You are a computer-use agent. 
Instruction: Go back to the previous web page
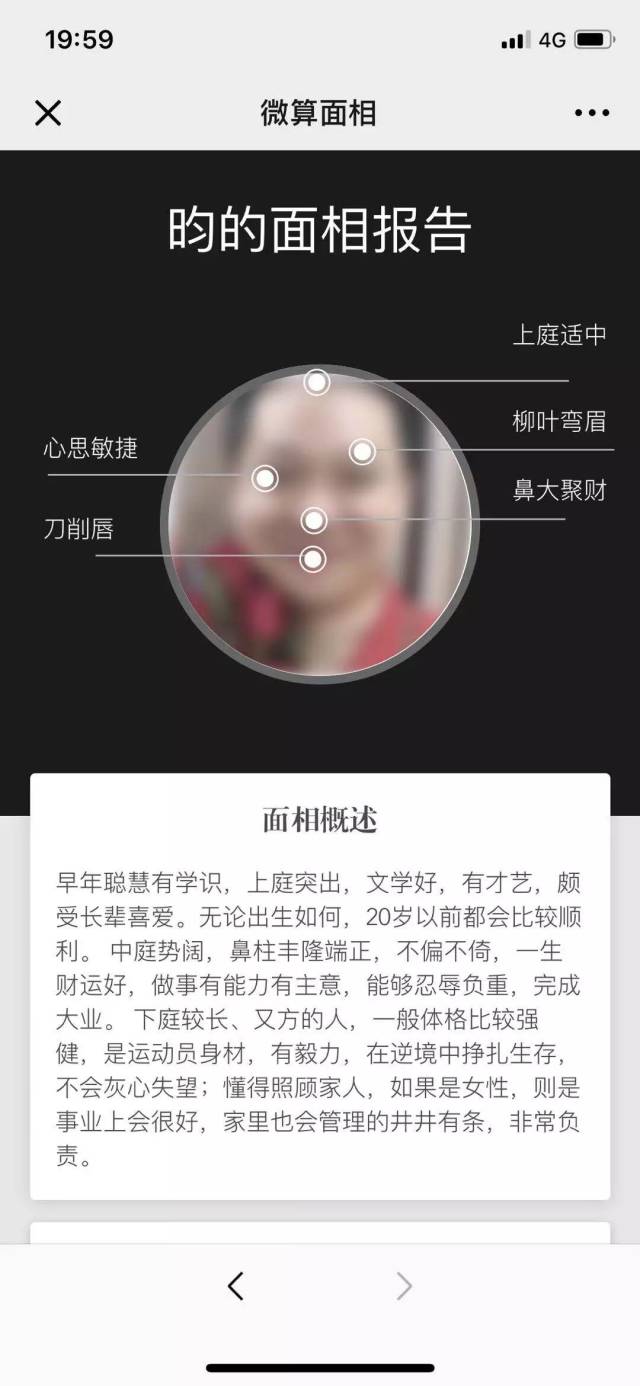[x=236, y=1286]
